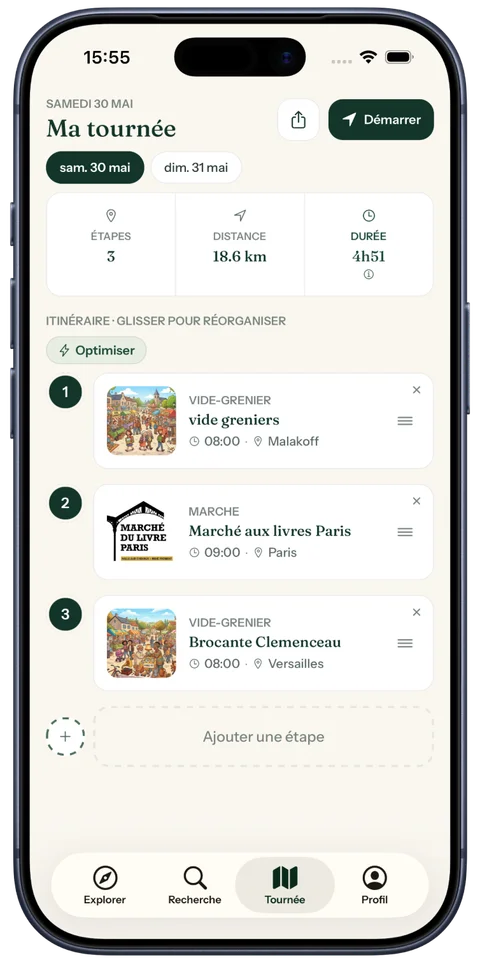
Task: Remove vide greniers from the itinerary
Action: [x=416, y=390]
